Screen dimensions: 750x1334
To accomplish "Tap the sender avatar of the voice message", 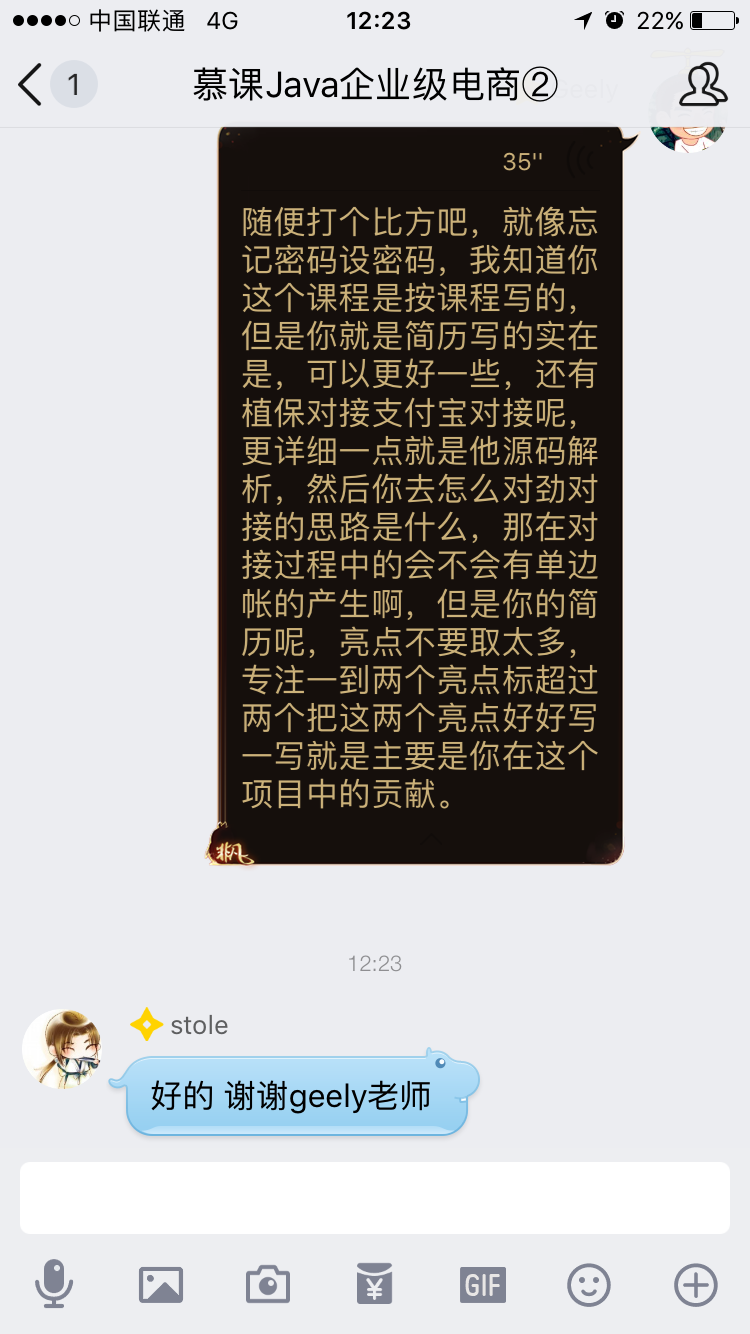I will [690, 130].
